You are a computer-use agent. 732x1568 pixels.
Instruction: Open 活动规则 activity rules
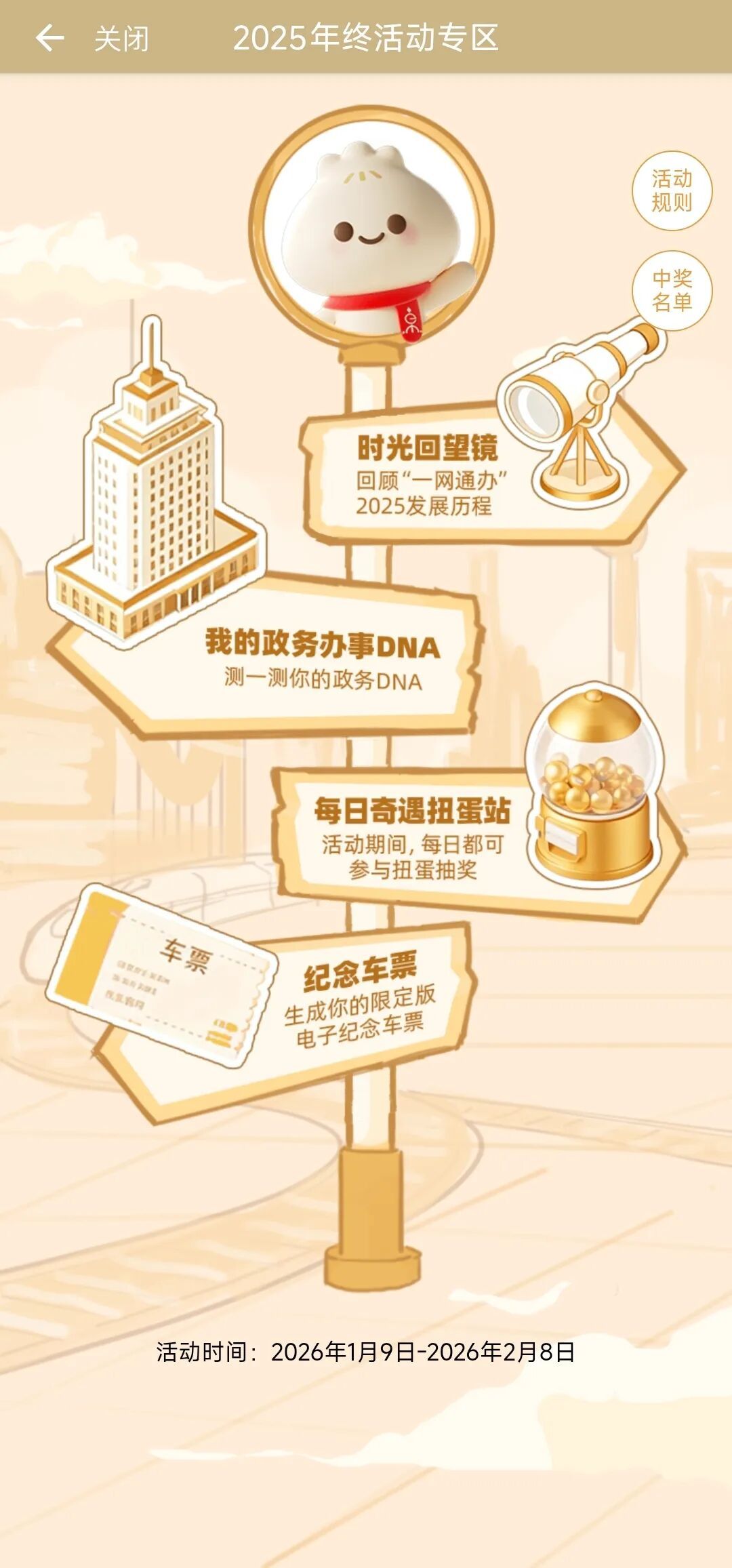pyautogui.click(x=672, y=190)
